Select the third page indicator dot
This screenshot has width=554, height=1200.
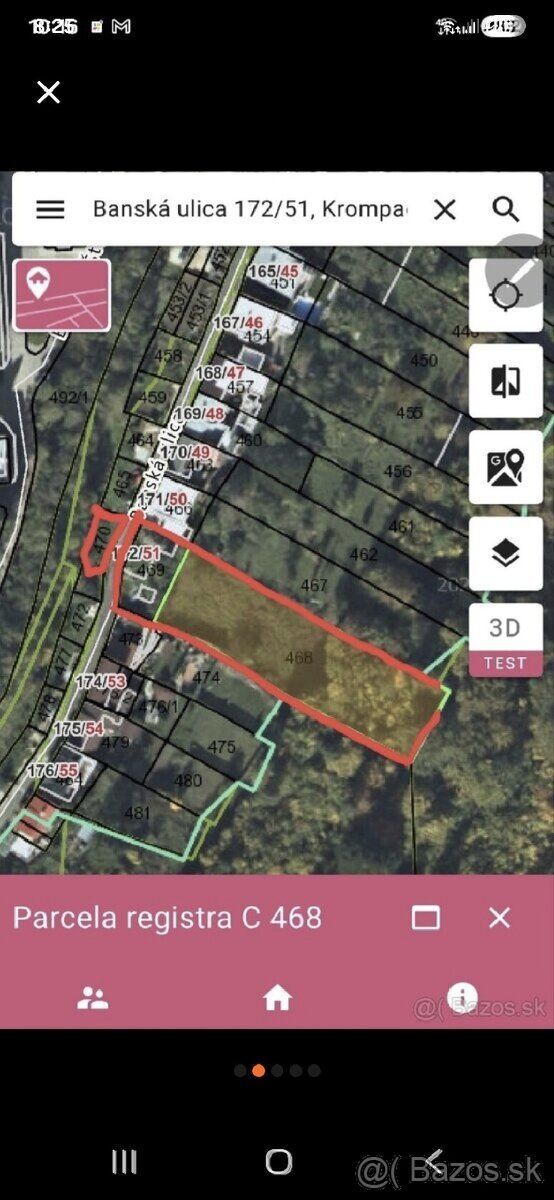pyautogui.click(x=277, y=1070)
